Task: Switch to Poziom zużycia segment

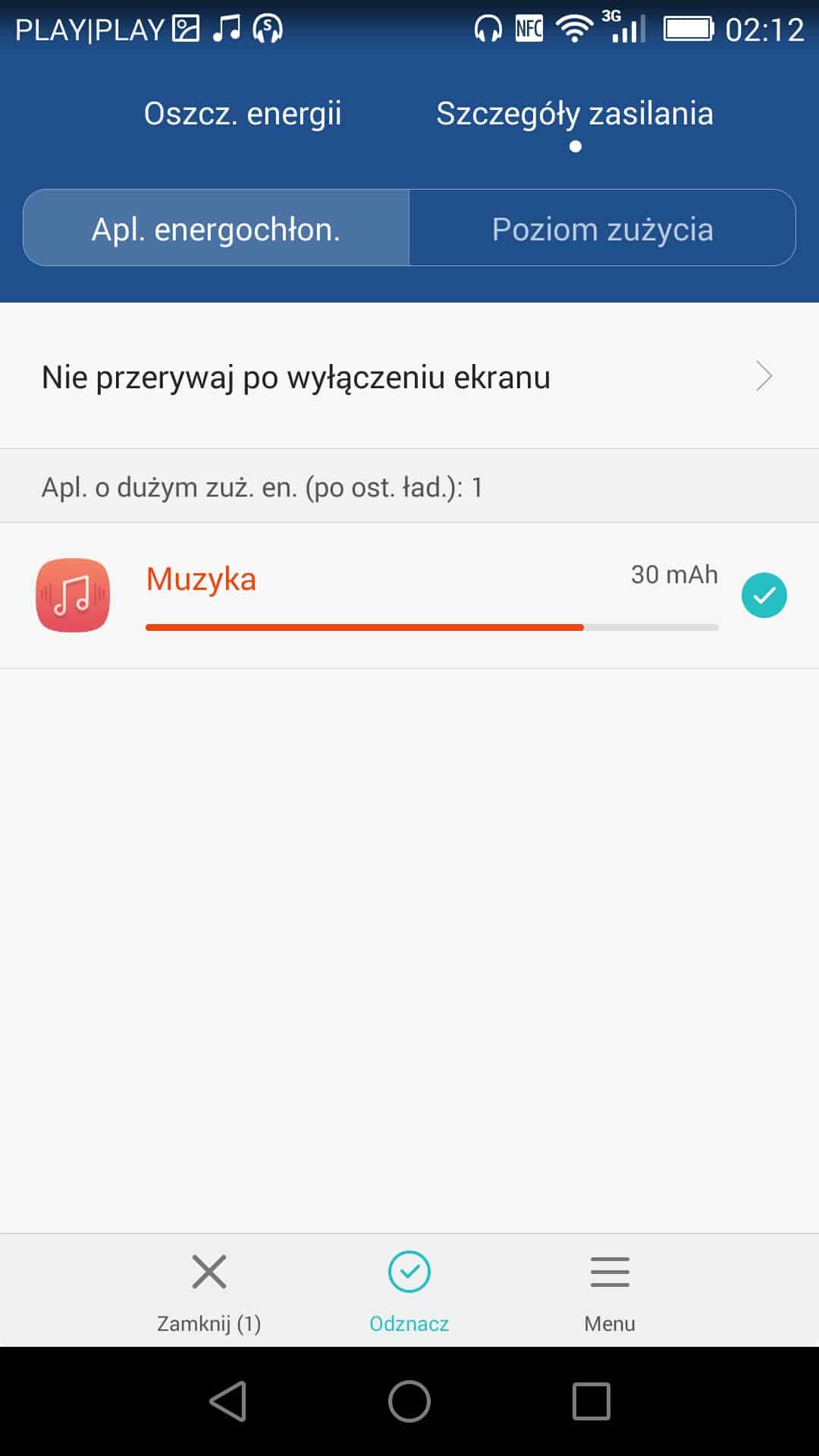Action: (602, 228)
